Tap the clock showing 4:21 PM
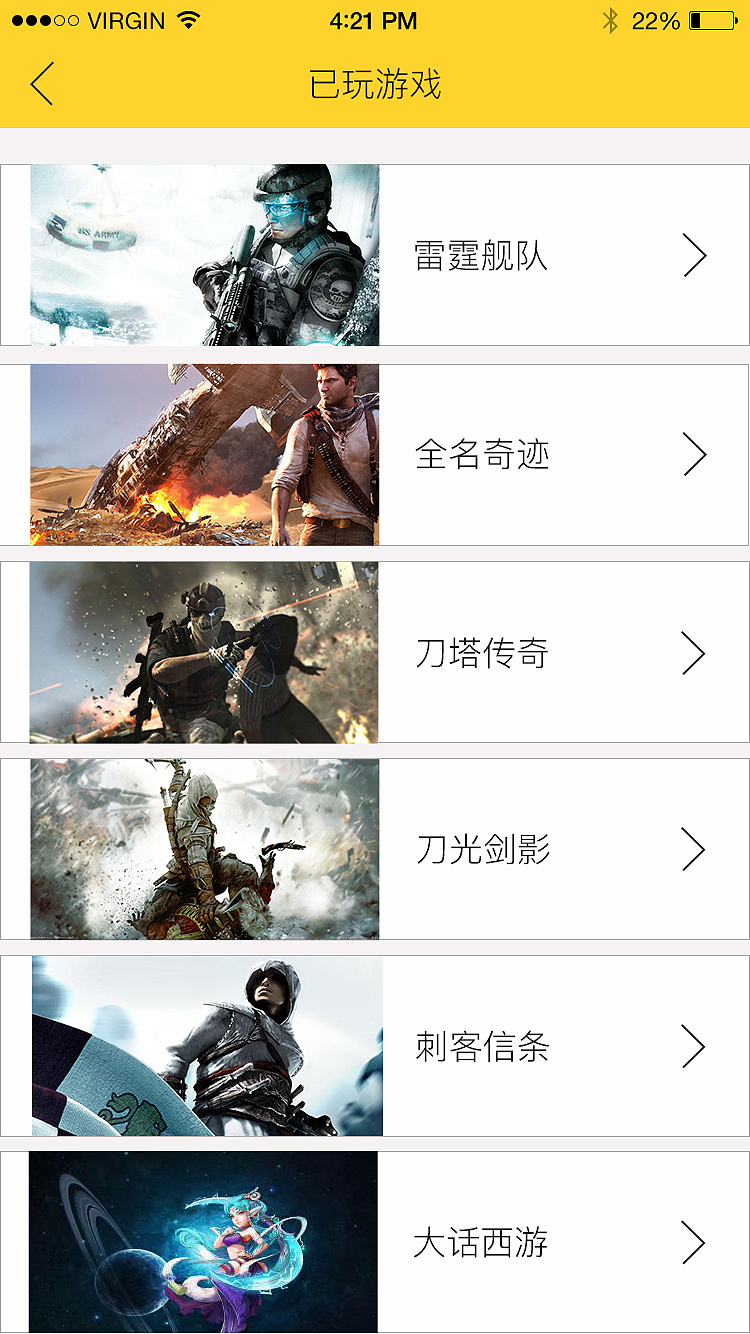 coord(374,20)
